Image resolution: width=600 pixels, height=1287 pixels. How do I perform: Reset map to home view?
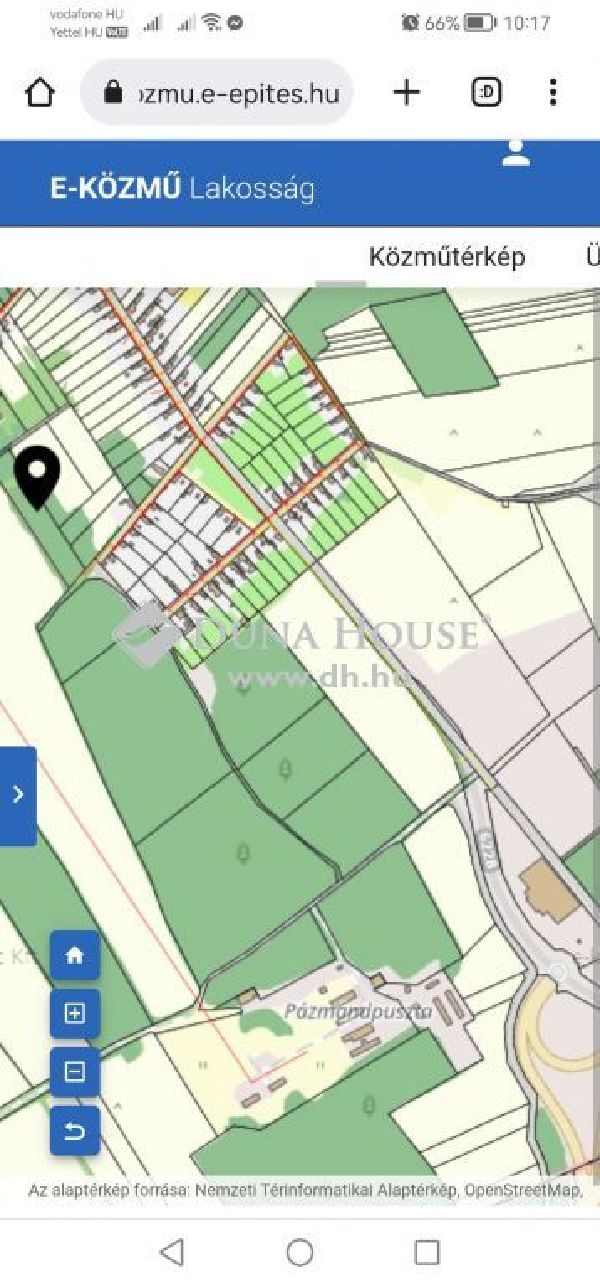coord(75,955)
